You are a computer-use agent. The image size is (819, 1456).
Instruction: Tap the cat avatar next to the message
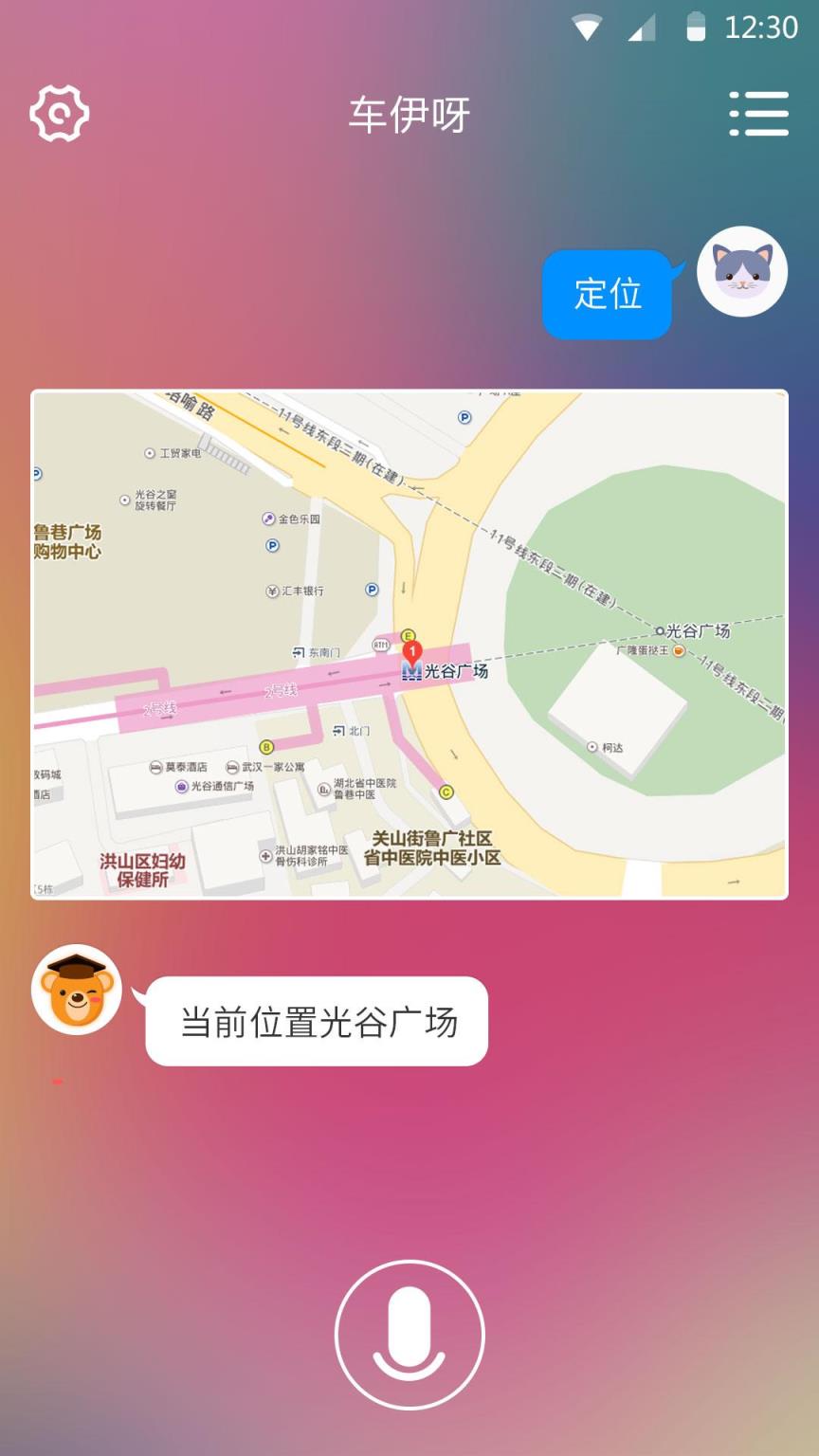[742, 271]
